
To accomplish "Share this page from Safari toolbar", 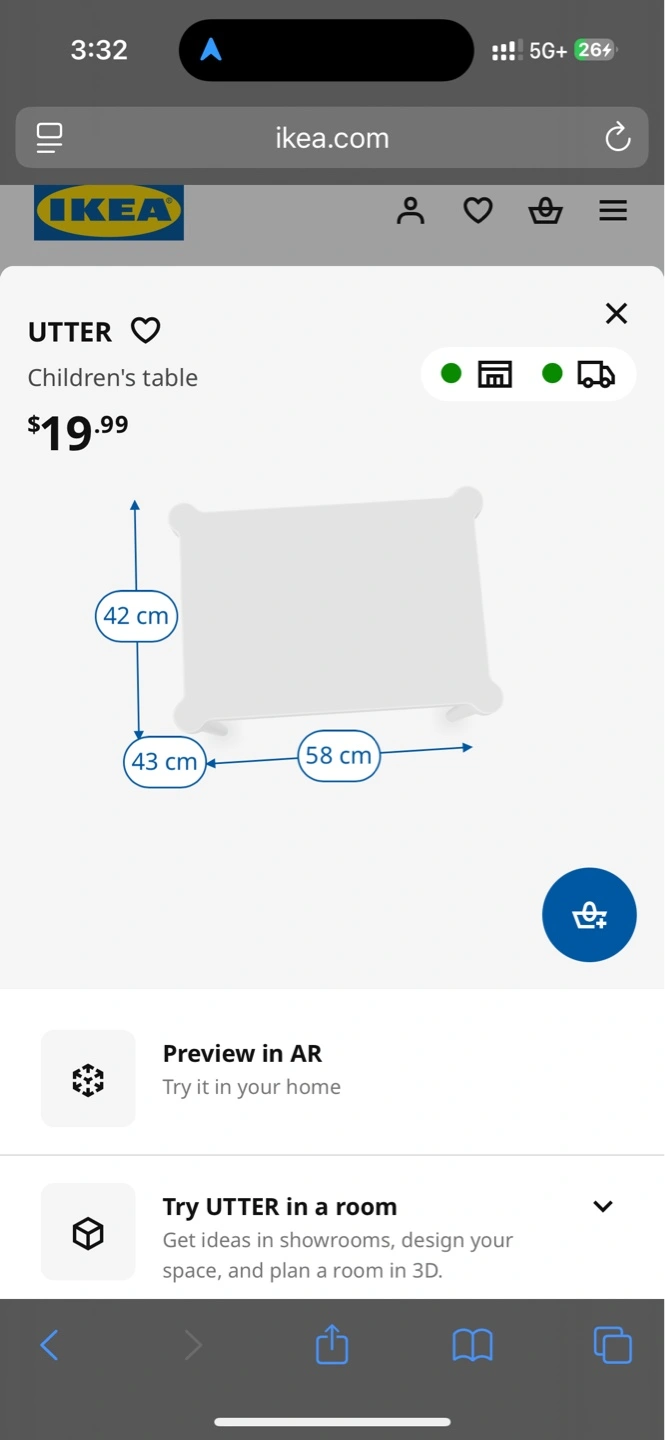I will click(332, 1343).
